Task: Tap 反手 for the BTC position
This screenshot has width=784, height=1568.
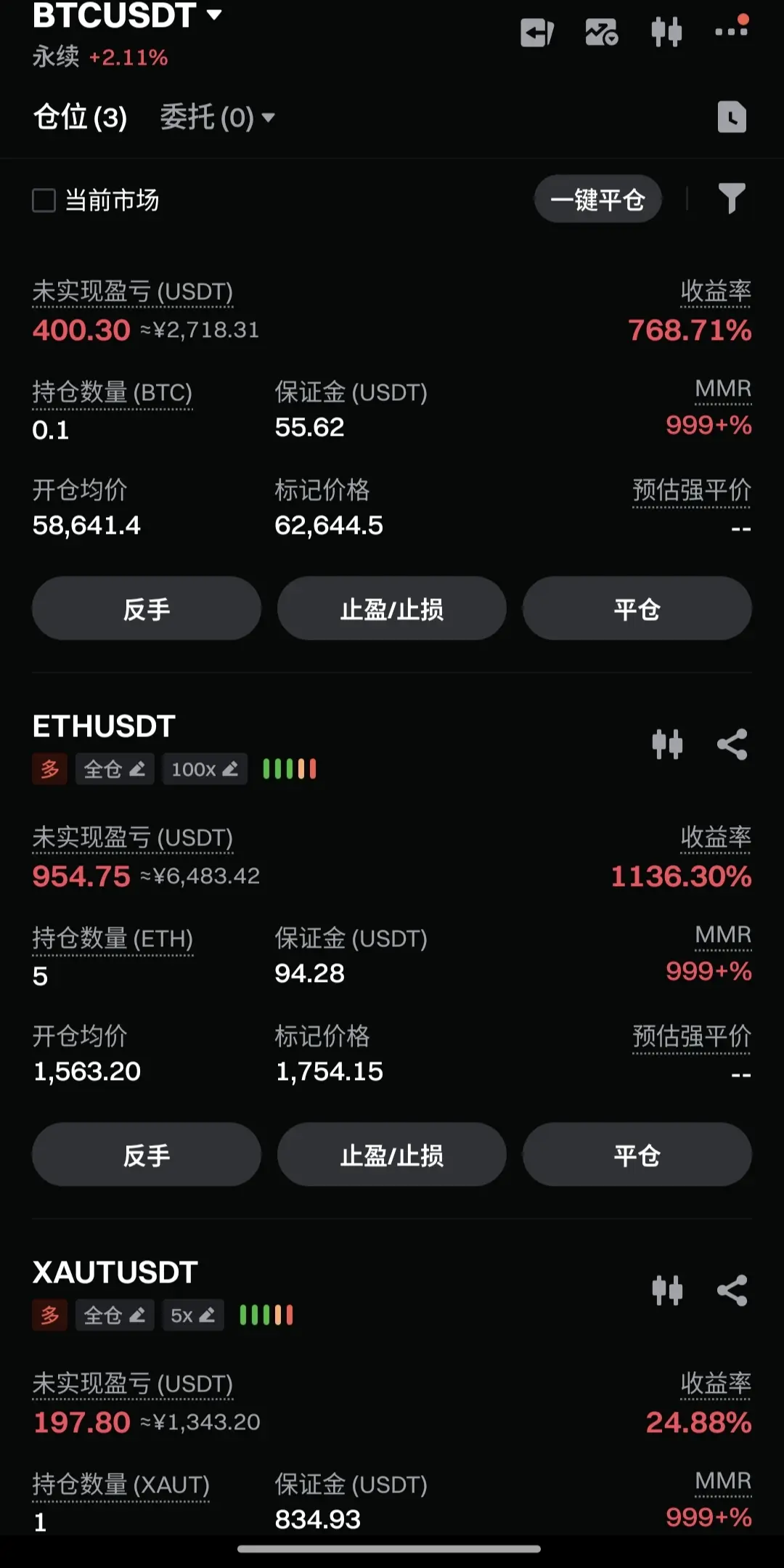Action: click(x=147, y=609)
